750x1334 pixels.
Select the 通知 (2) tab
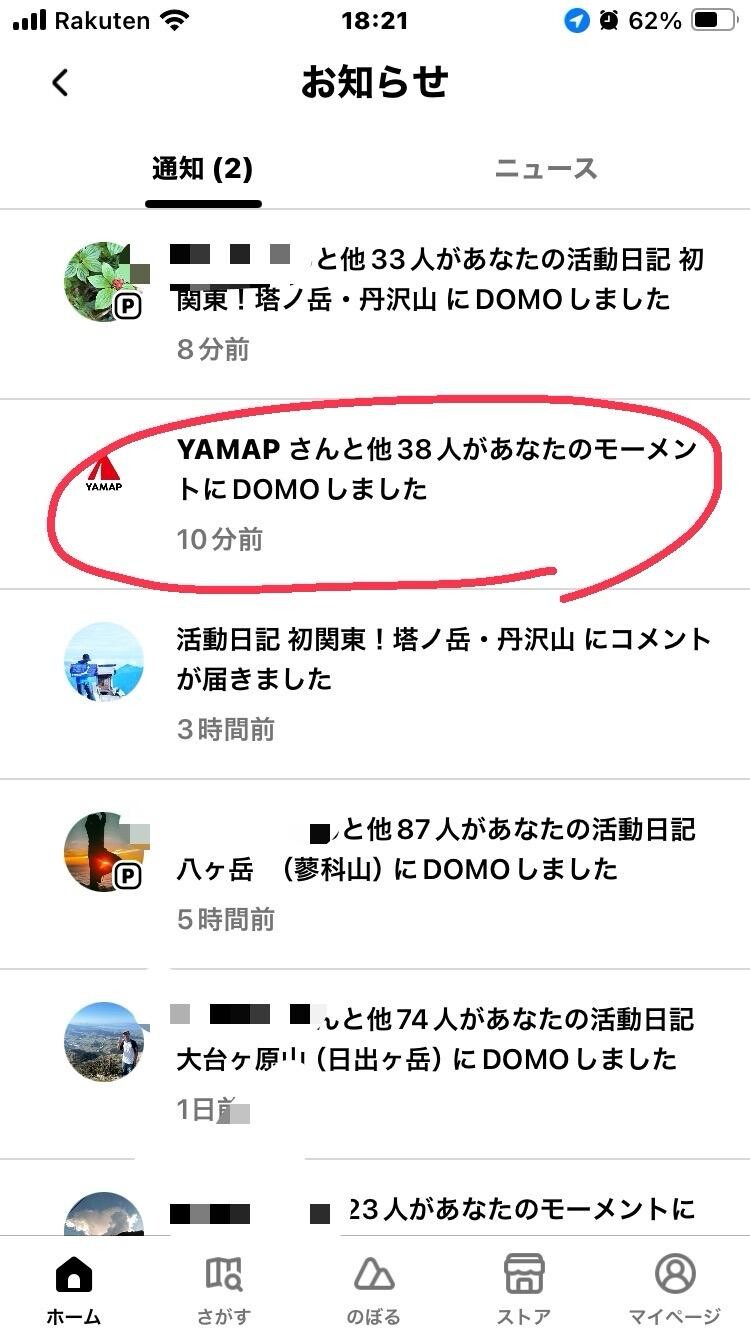click(x=203, y=170)
